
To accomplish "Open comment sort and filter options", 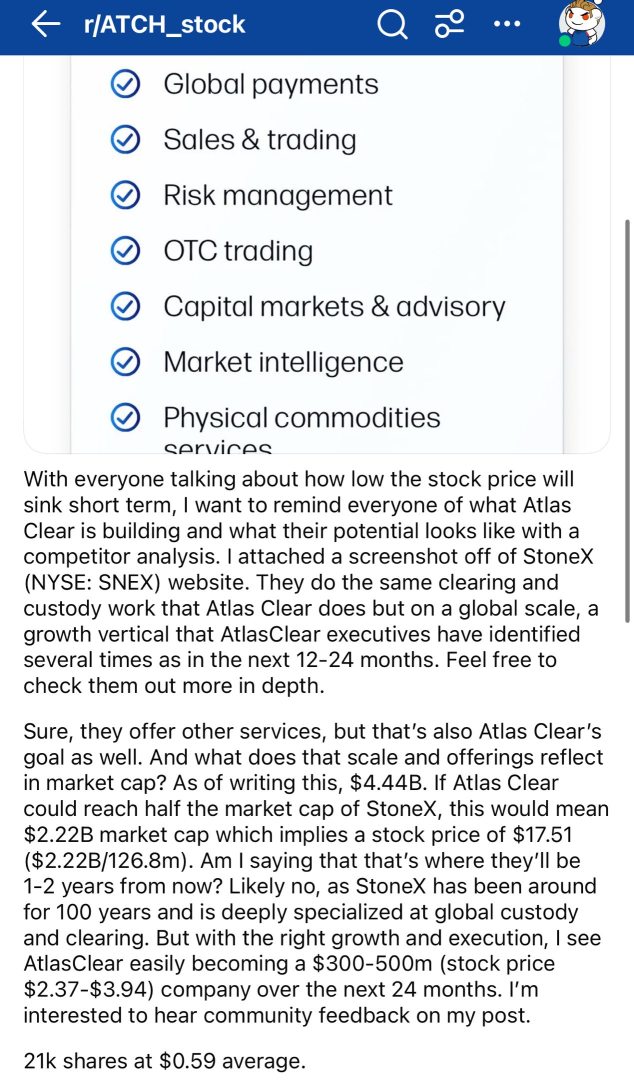I will tap(450, 25).
